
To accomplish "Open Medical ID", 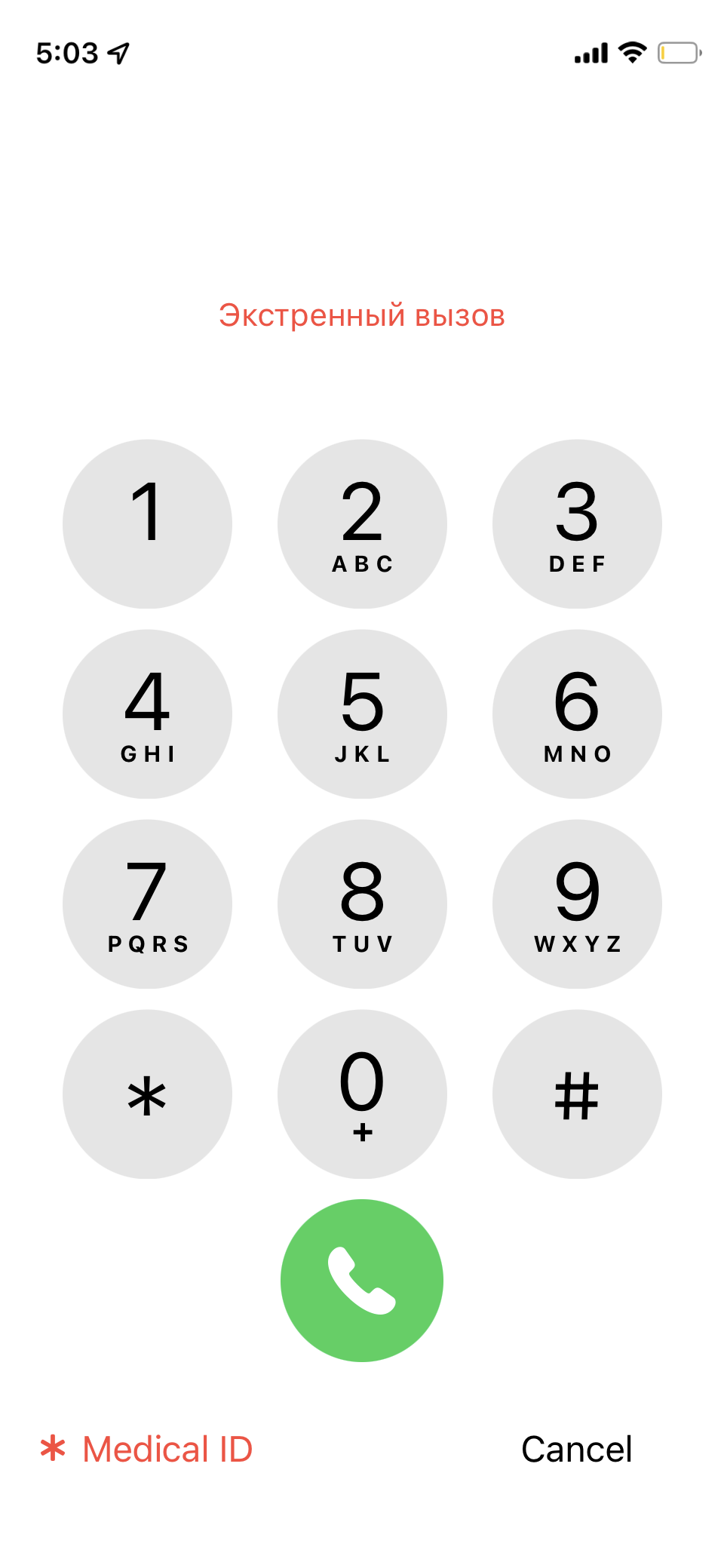I will tap(148, 1449).
